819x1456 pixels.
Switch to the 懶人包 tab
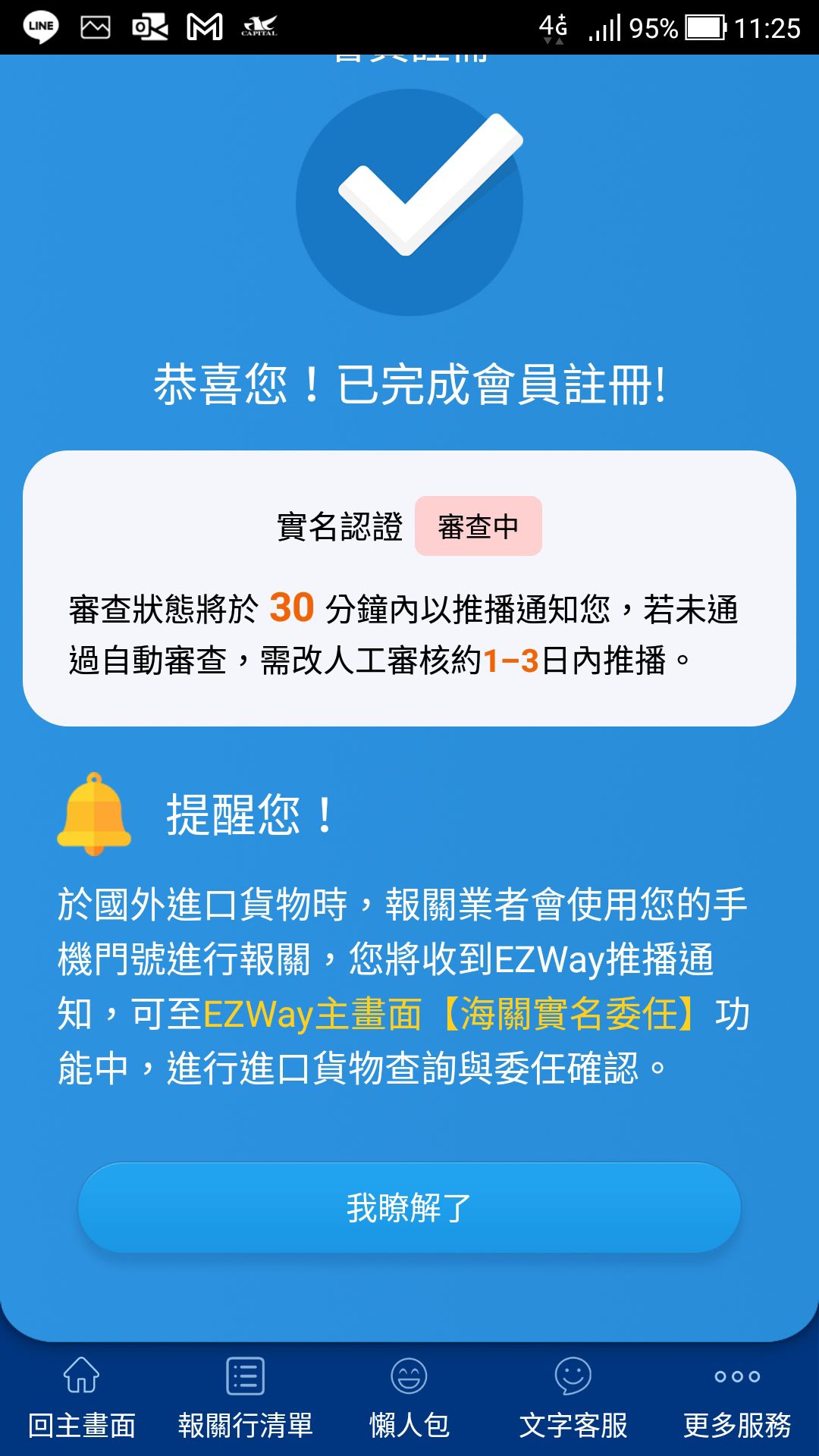click(409, 1398)
